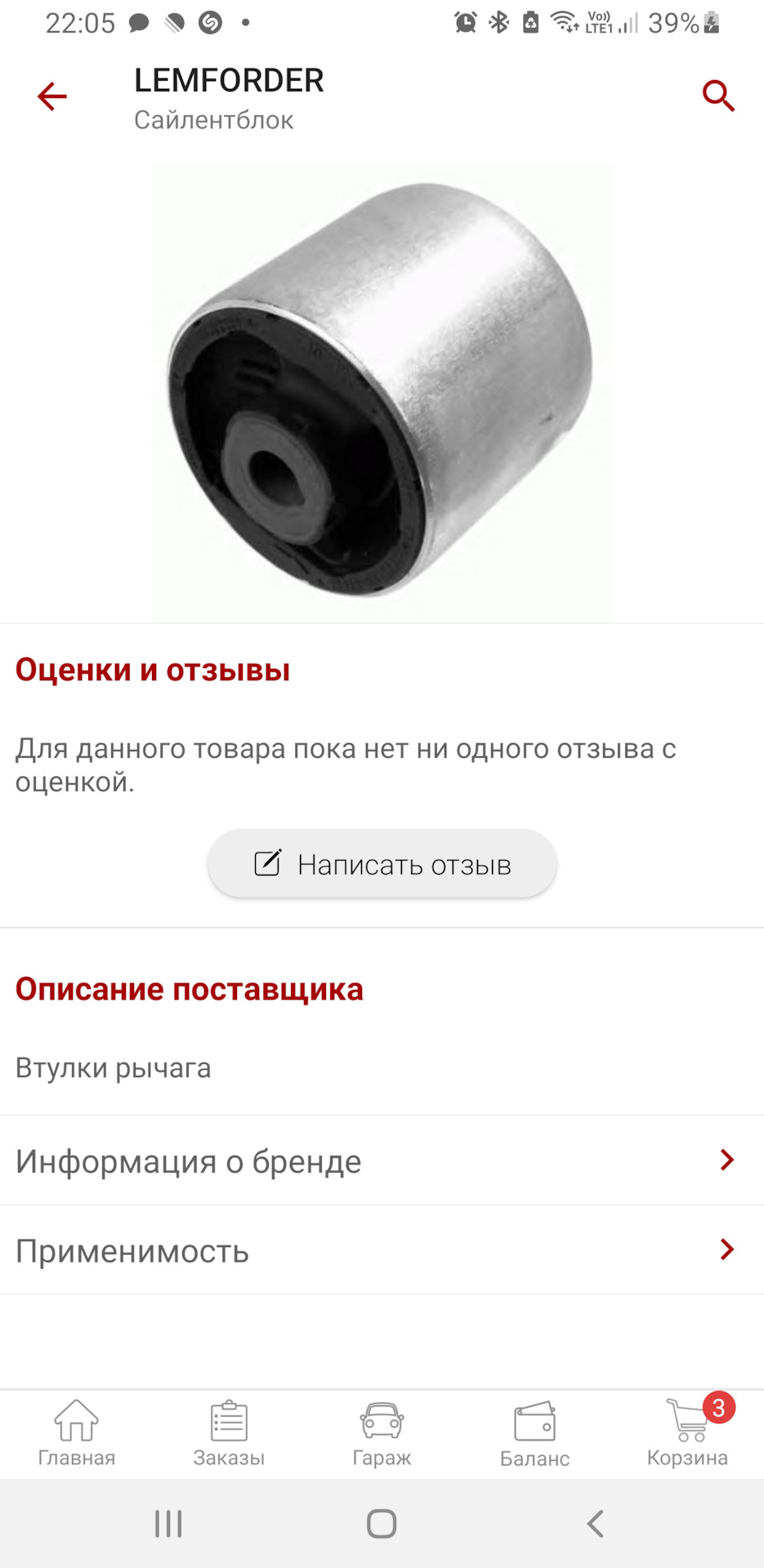Open the search magnifier icon

click(x=718, y=96)
